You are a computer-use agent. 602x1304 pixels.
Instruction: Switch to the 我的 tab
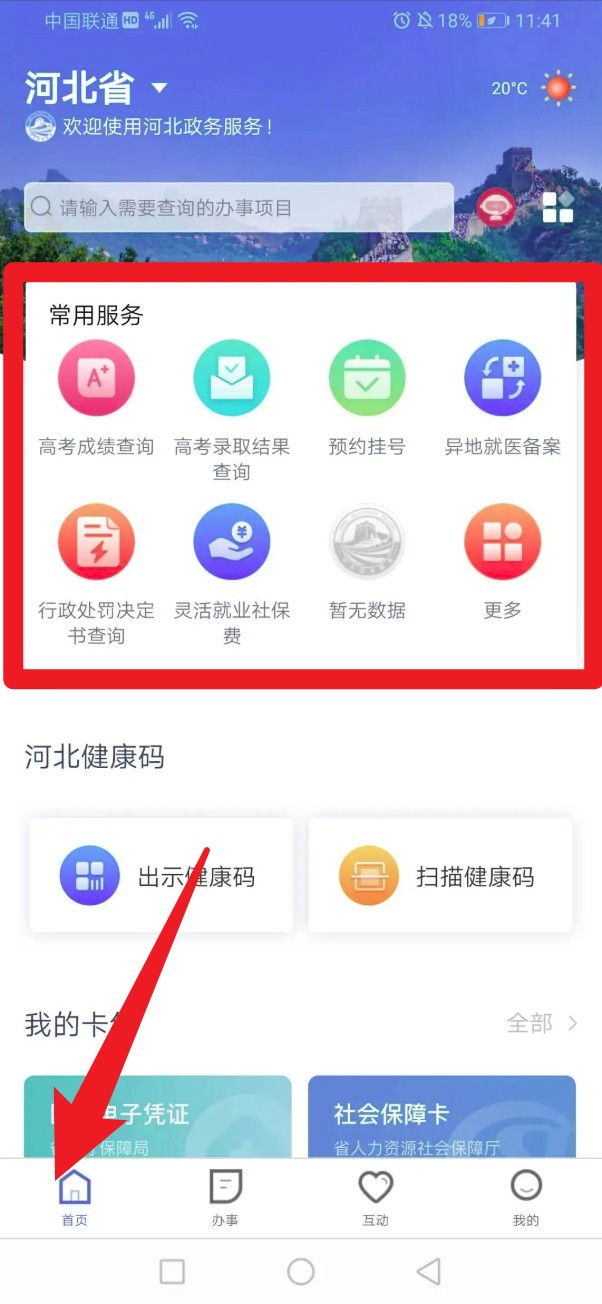[525, 1197]
